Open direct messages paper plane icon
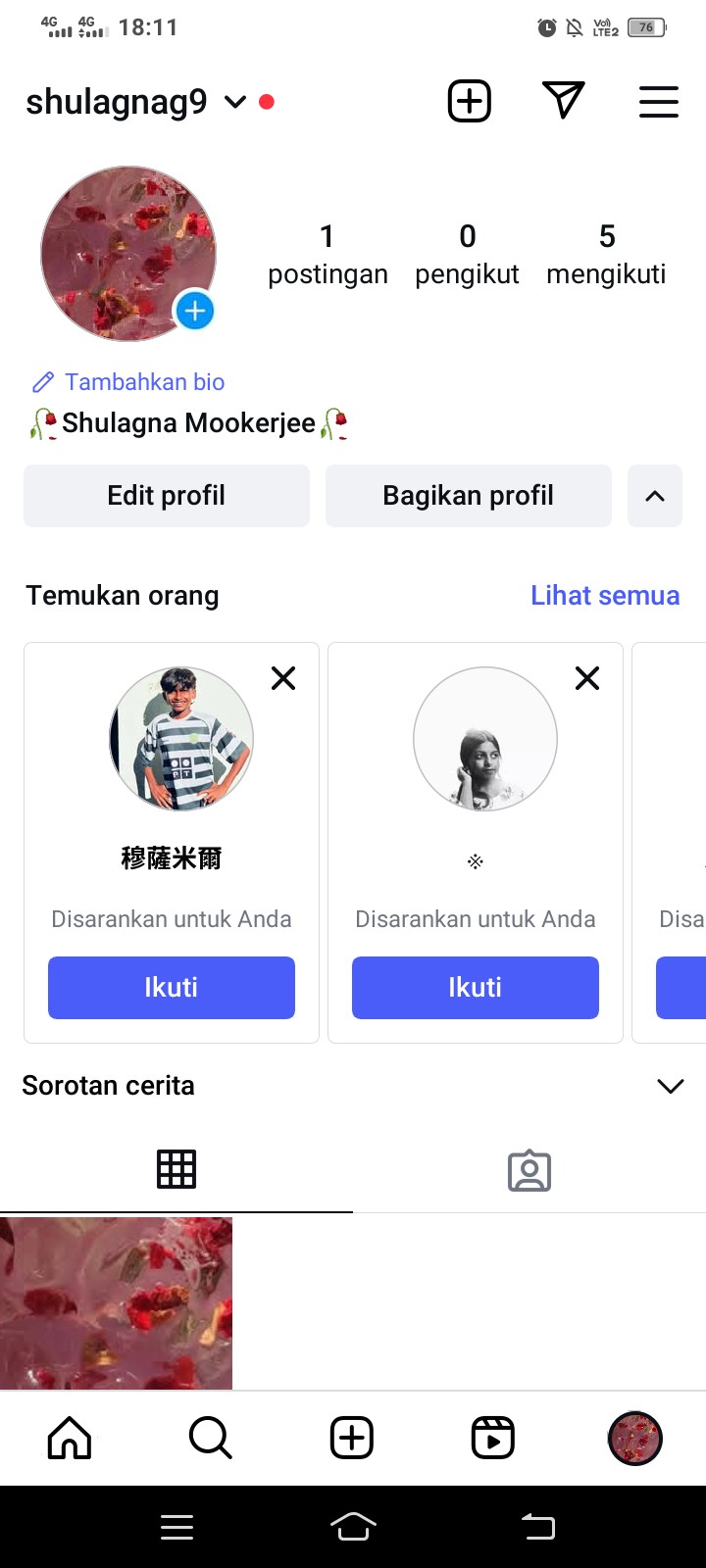Viewport: 706px width, 1568px height. [563, 100]
